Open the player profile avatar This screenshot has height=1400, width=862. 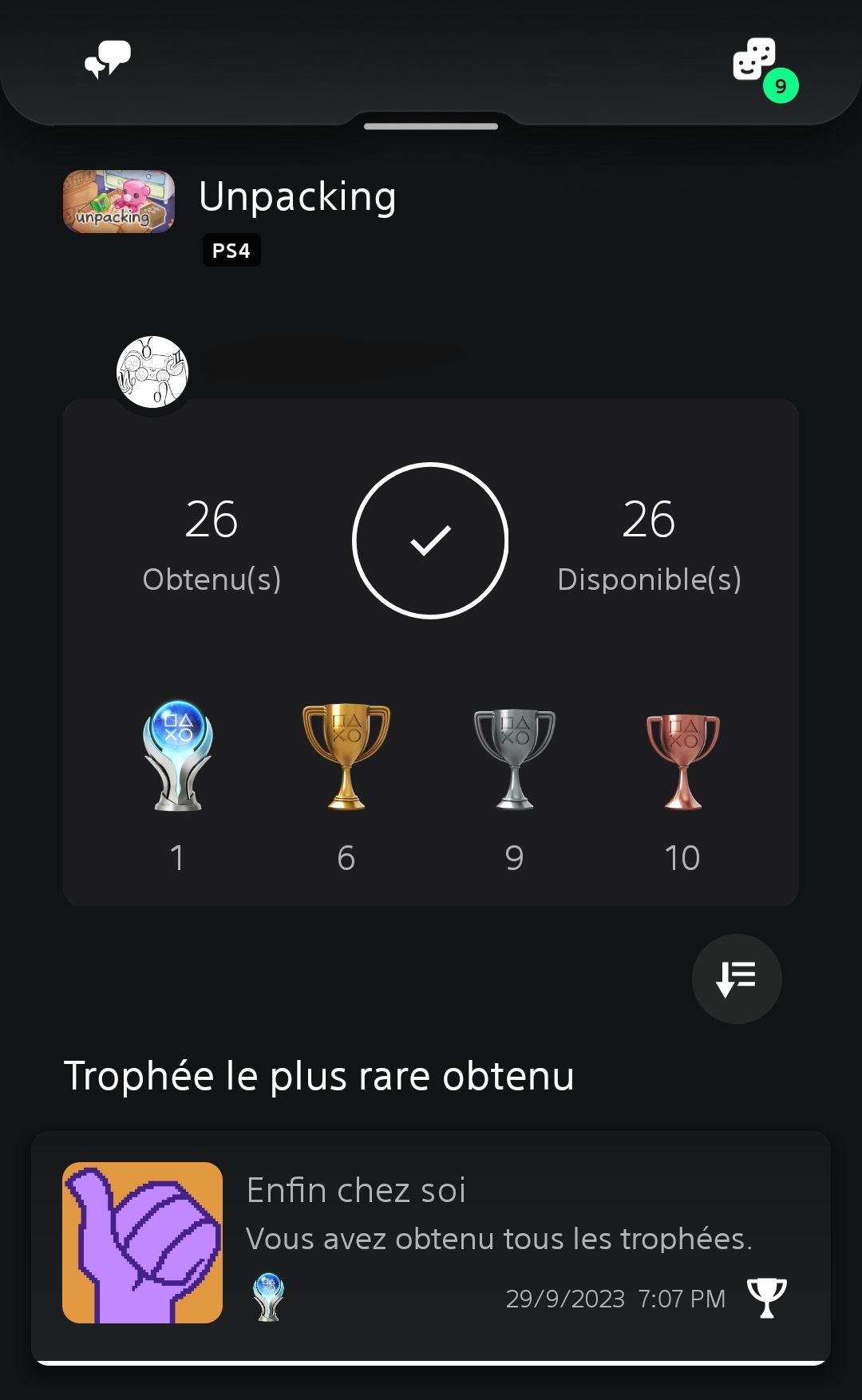coord(152,372)
